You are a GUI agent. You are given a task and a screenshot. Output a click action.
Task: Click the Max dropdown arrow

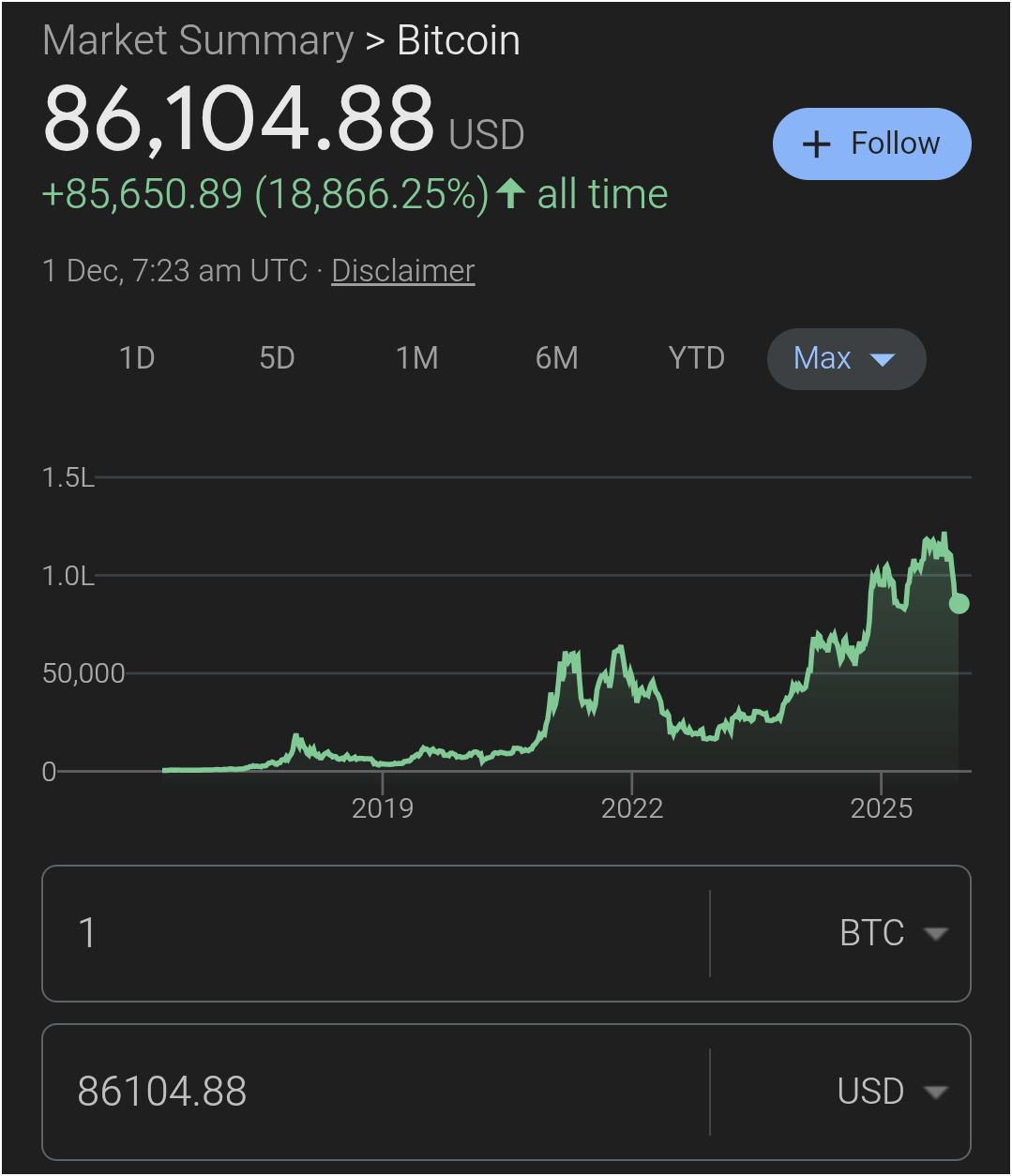point(882,359)
